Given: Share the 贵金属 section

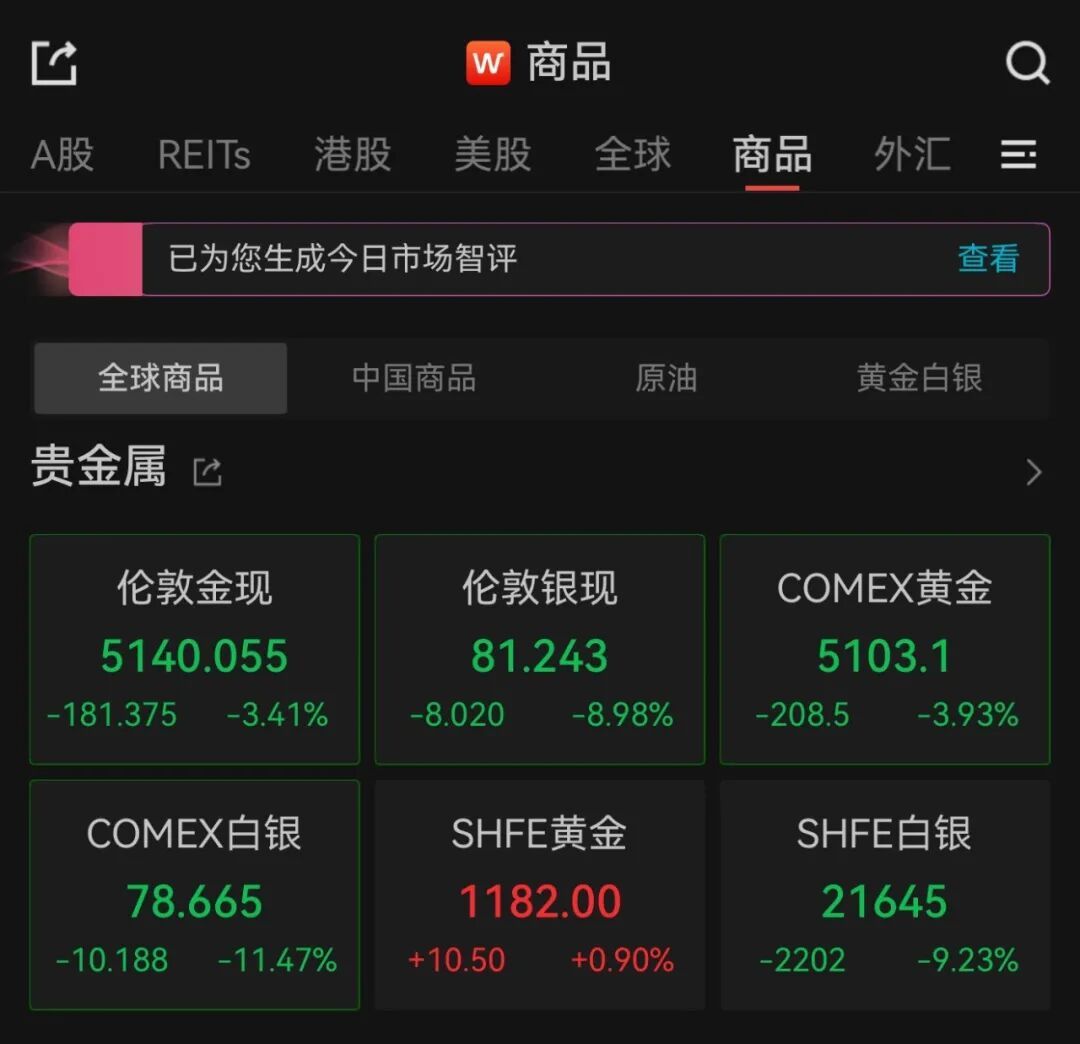Looking at the screenshot, I should [x=207, y=471].
